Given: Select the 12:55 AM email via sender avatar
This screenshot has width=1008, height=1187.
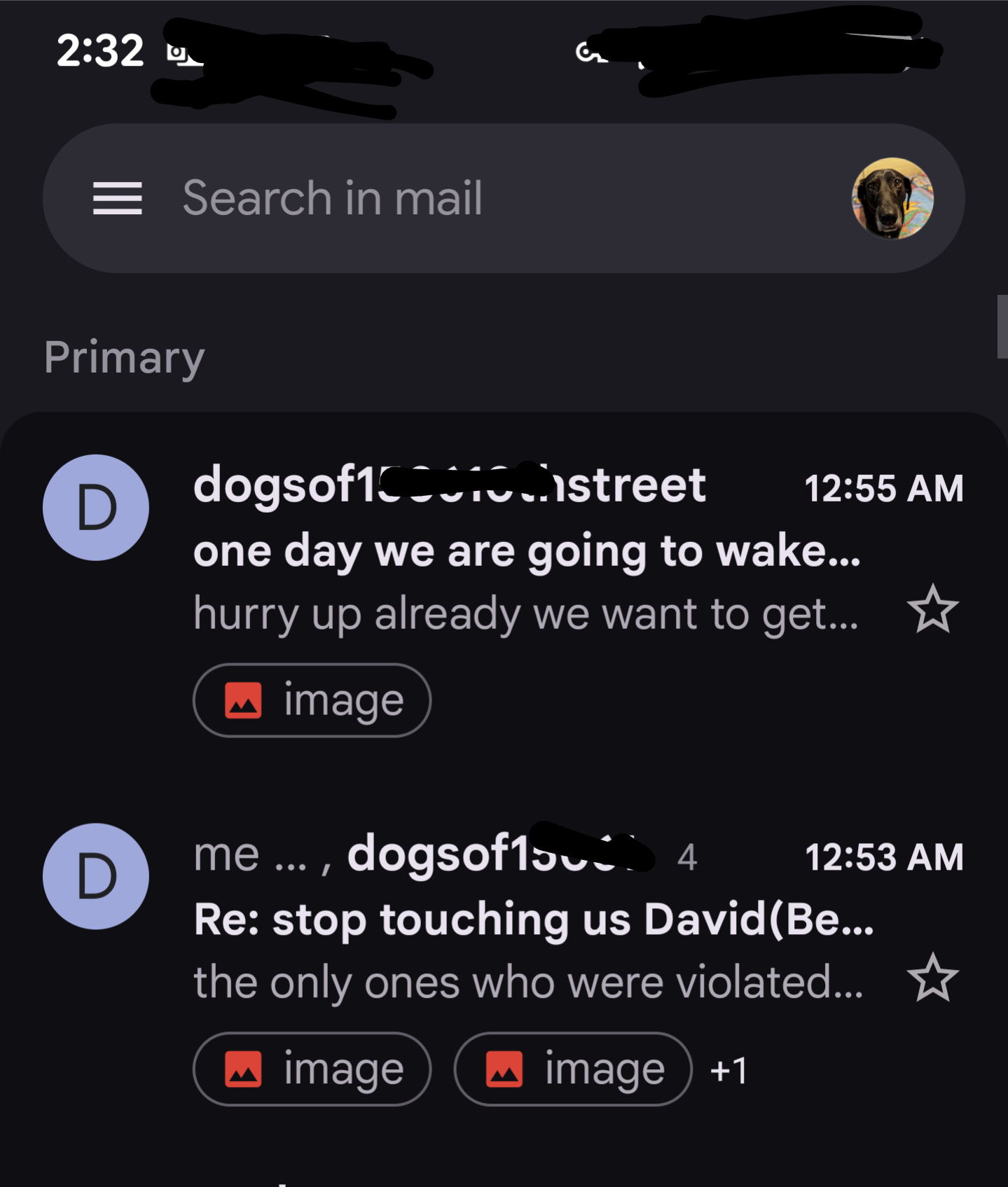Looking at the screenshot, I should pyautogui.click(x=96, y=508).
